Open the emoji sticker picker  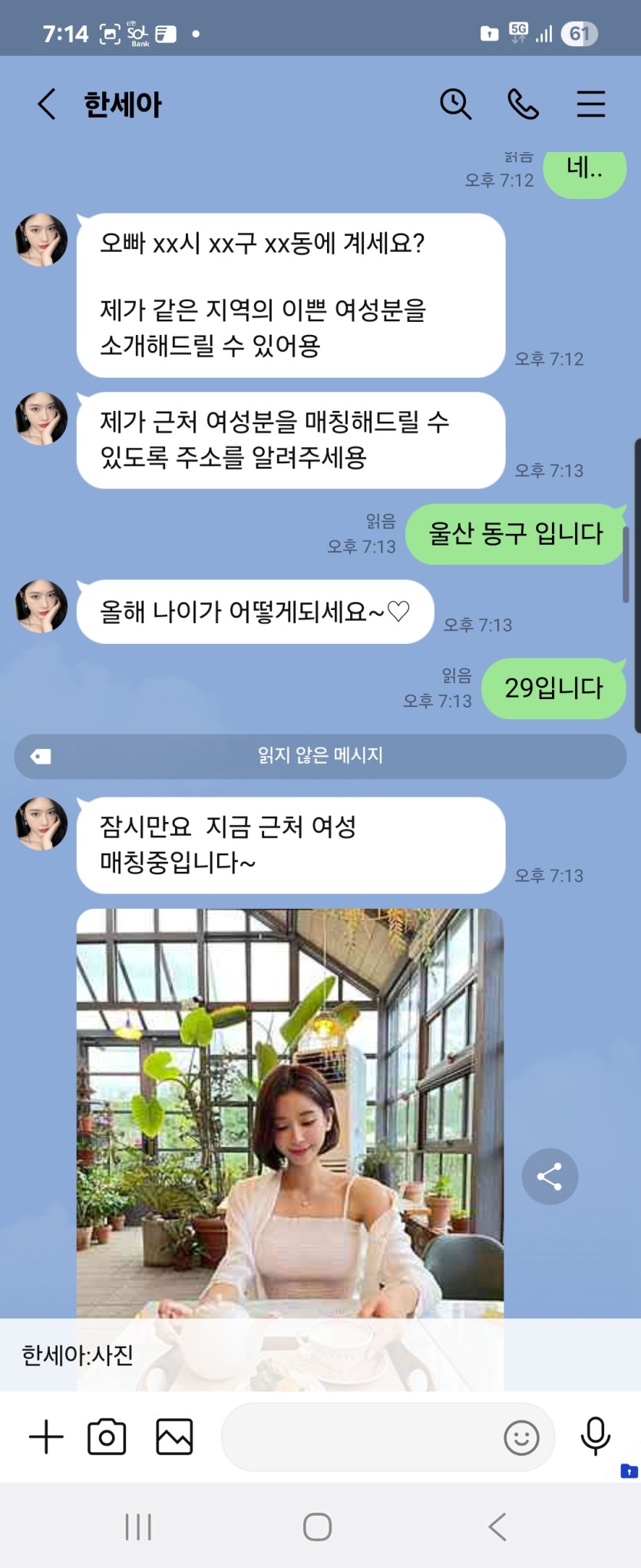[x=521, y=1437]
